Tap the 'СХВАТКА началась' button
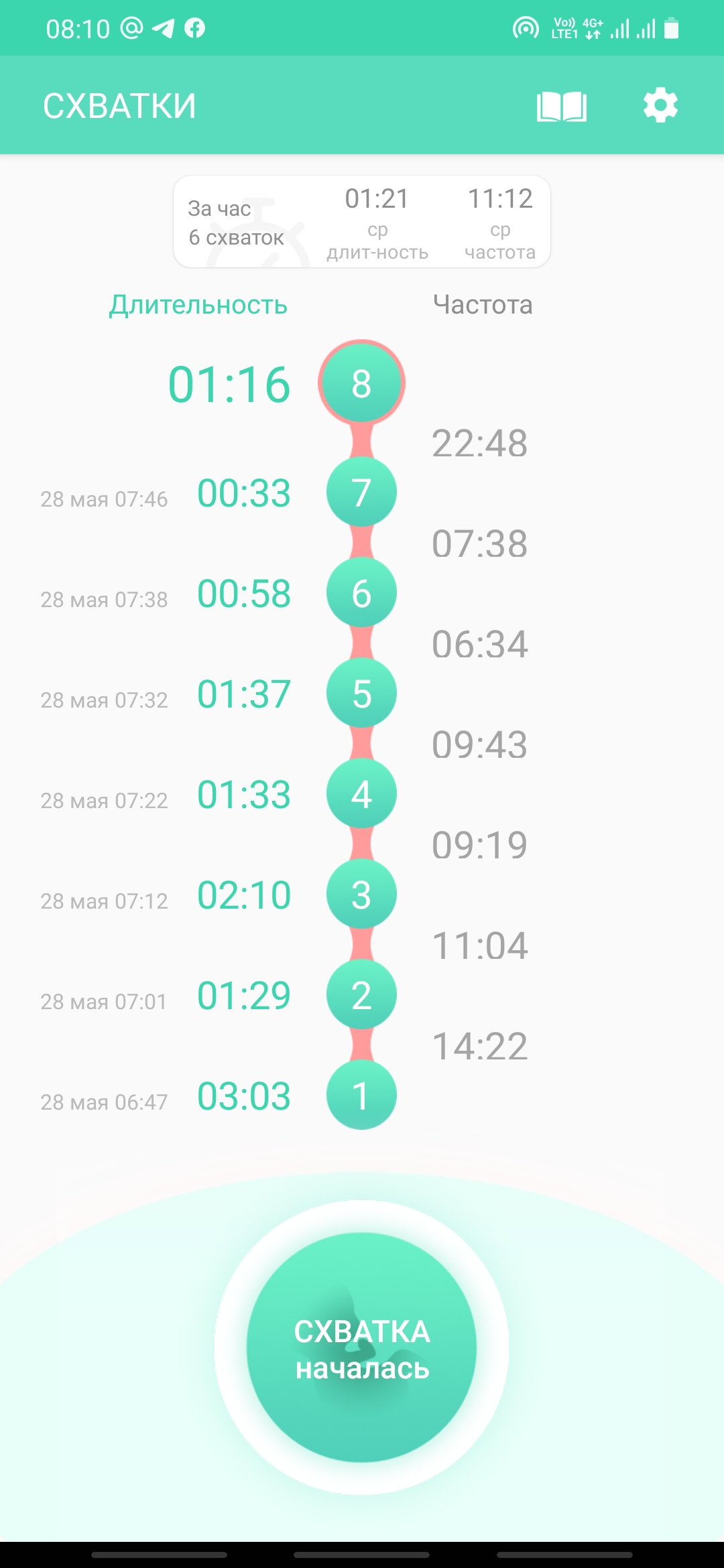Image resolution: width=724 pixels, height=1568 pixels. 362,1348
